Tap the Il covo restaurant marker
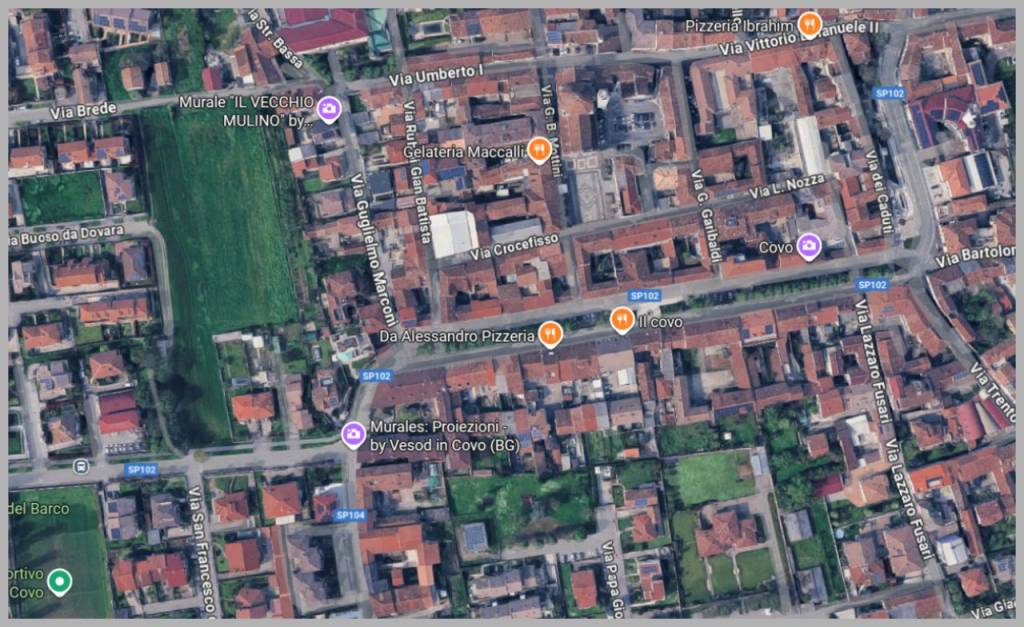This screenshot has width=1024, height=627. pos(621,319)
